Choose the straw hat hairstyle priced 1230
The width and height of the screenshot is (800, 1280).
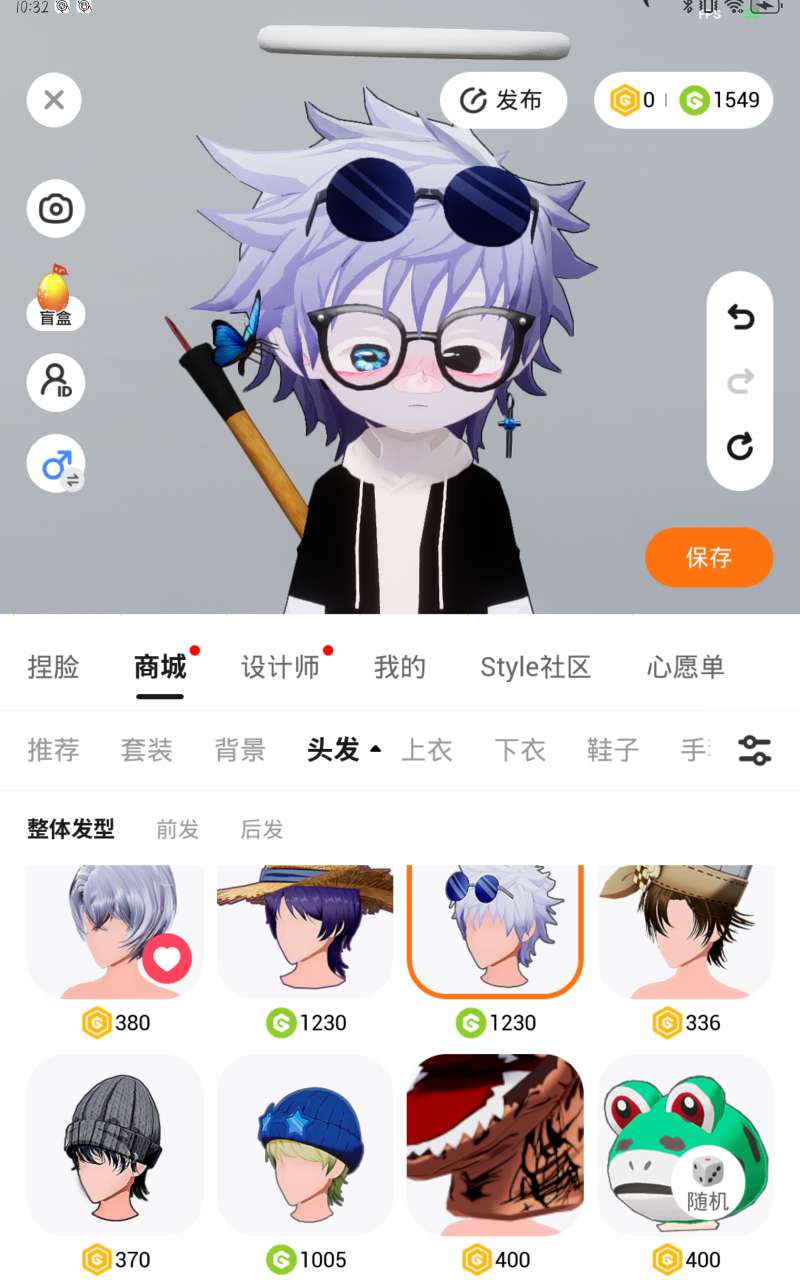pyautogui.click(x=305, y=932)
